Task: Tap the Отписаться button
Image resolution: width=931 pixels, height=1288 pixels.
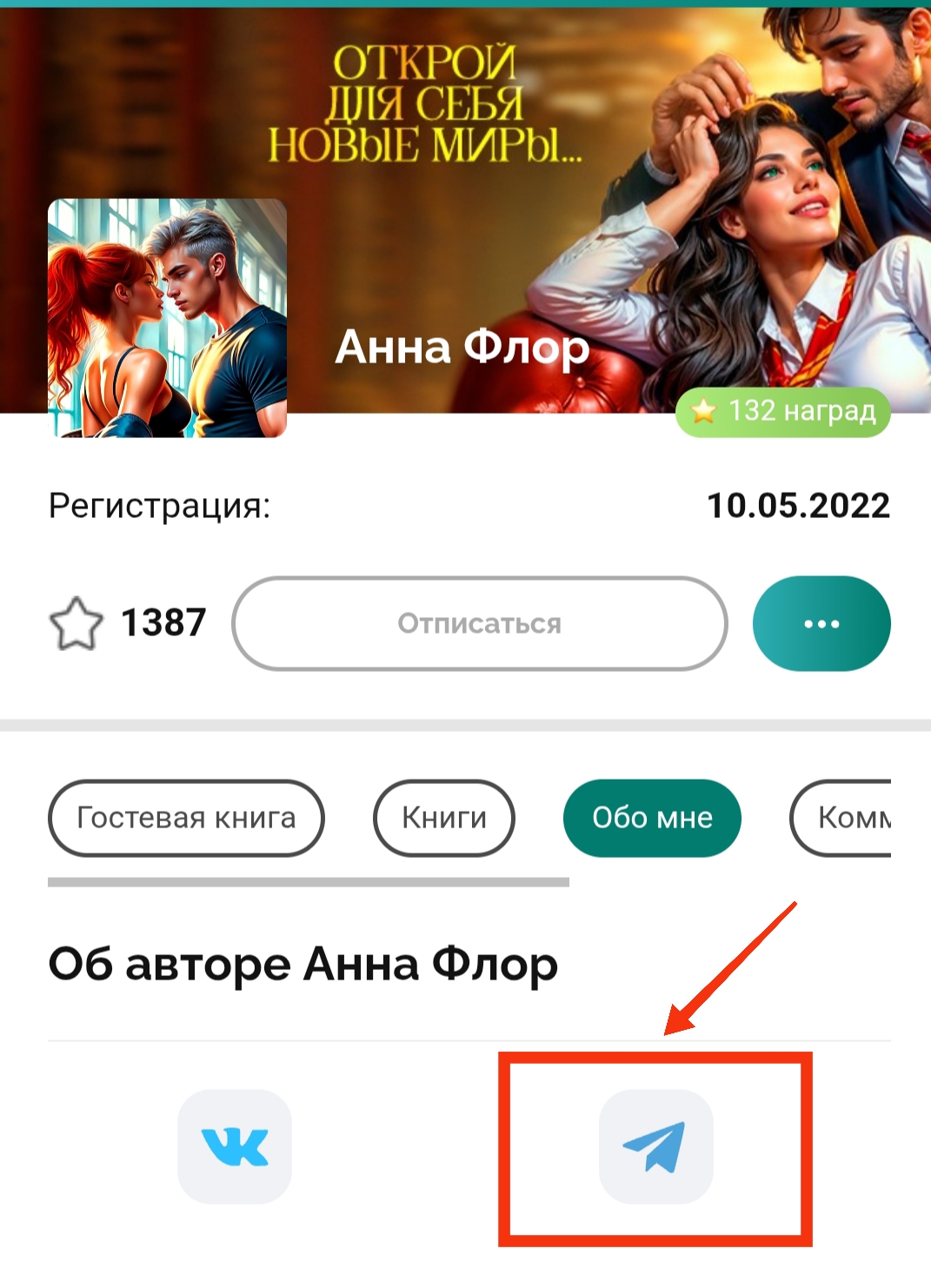Action: 479,623
